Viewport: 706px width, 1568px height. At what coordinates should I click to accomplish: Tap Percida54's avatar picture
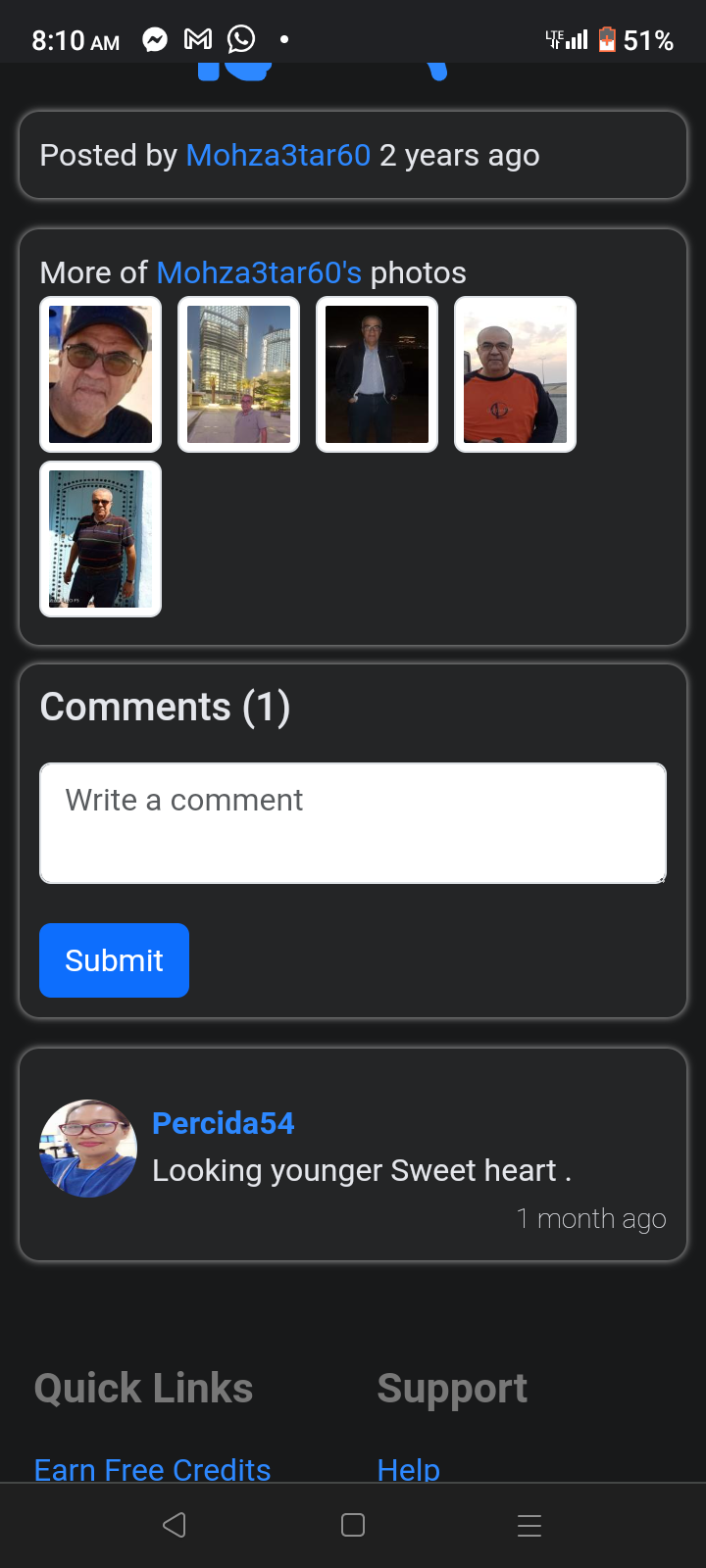88,1149
